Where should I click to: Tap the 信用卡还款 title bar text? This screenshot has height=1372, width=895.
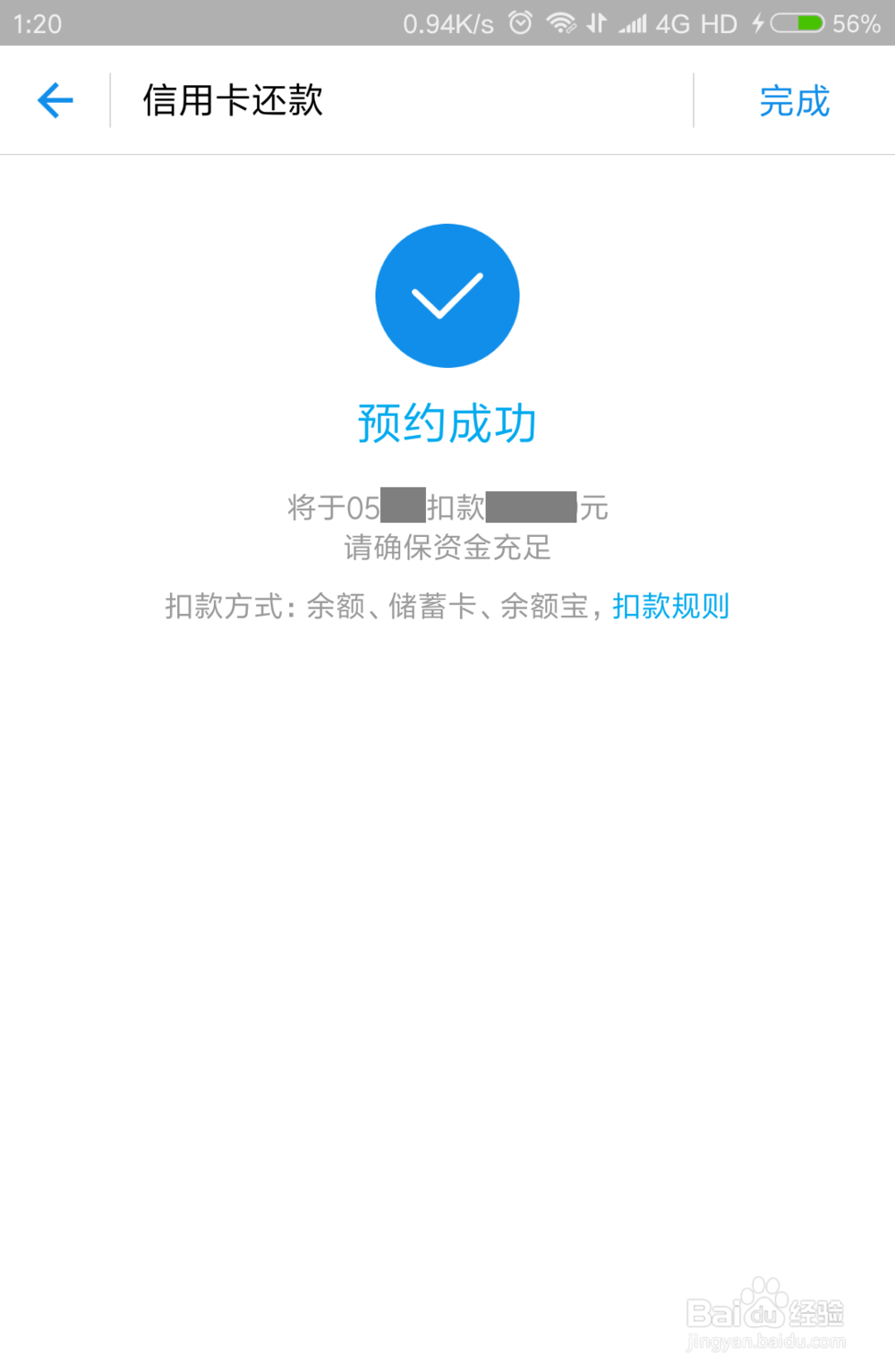click(234, 100)
